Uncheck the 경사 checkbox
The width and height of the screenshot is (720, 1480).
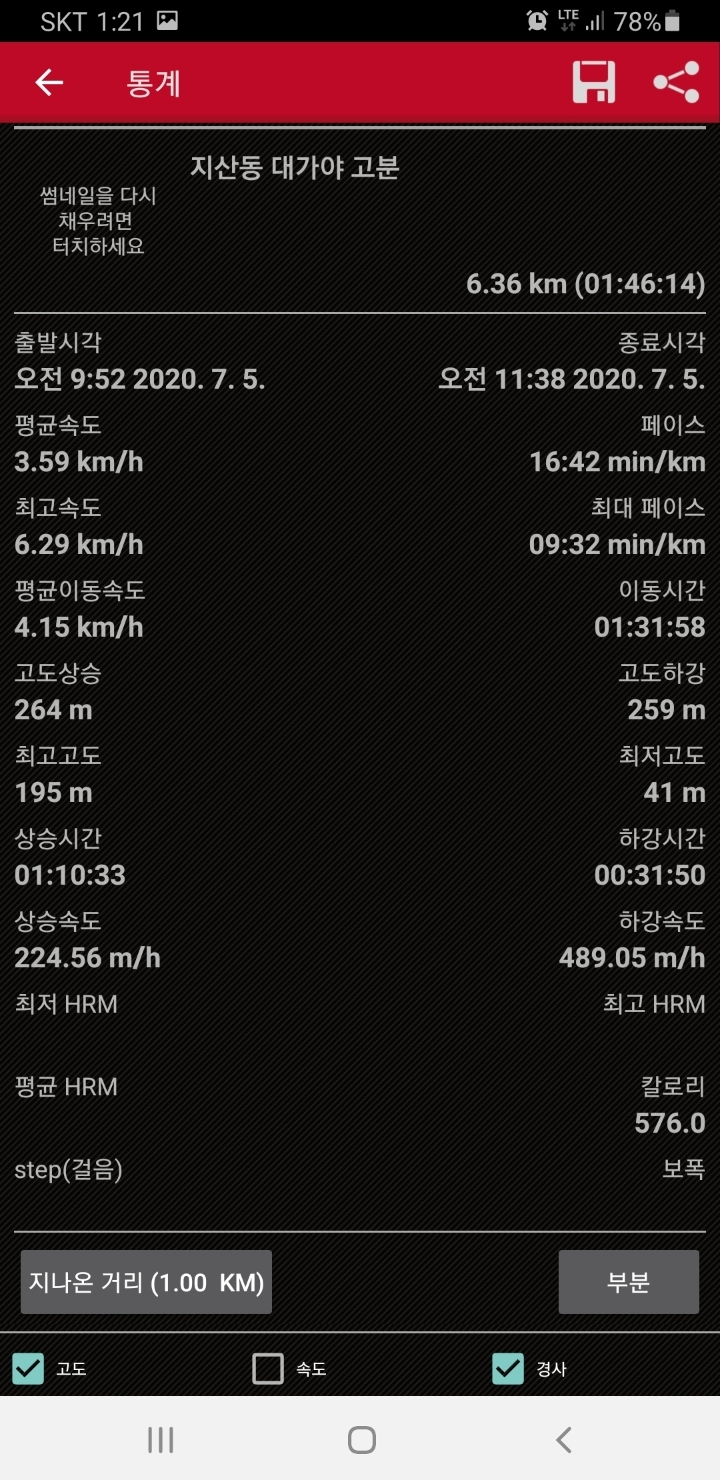point(508,1368)
